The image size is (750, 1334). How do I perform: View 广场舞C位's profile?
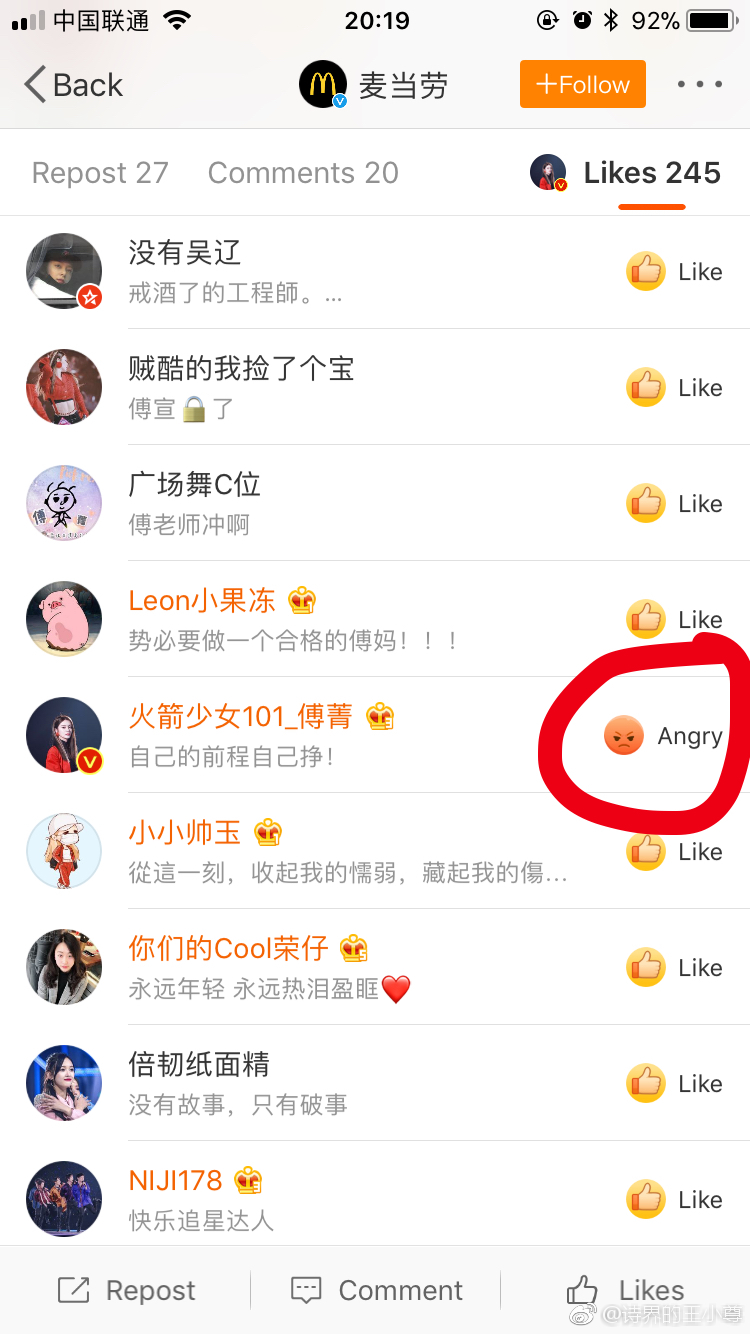[x=375, y=503]
